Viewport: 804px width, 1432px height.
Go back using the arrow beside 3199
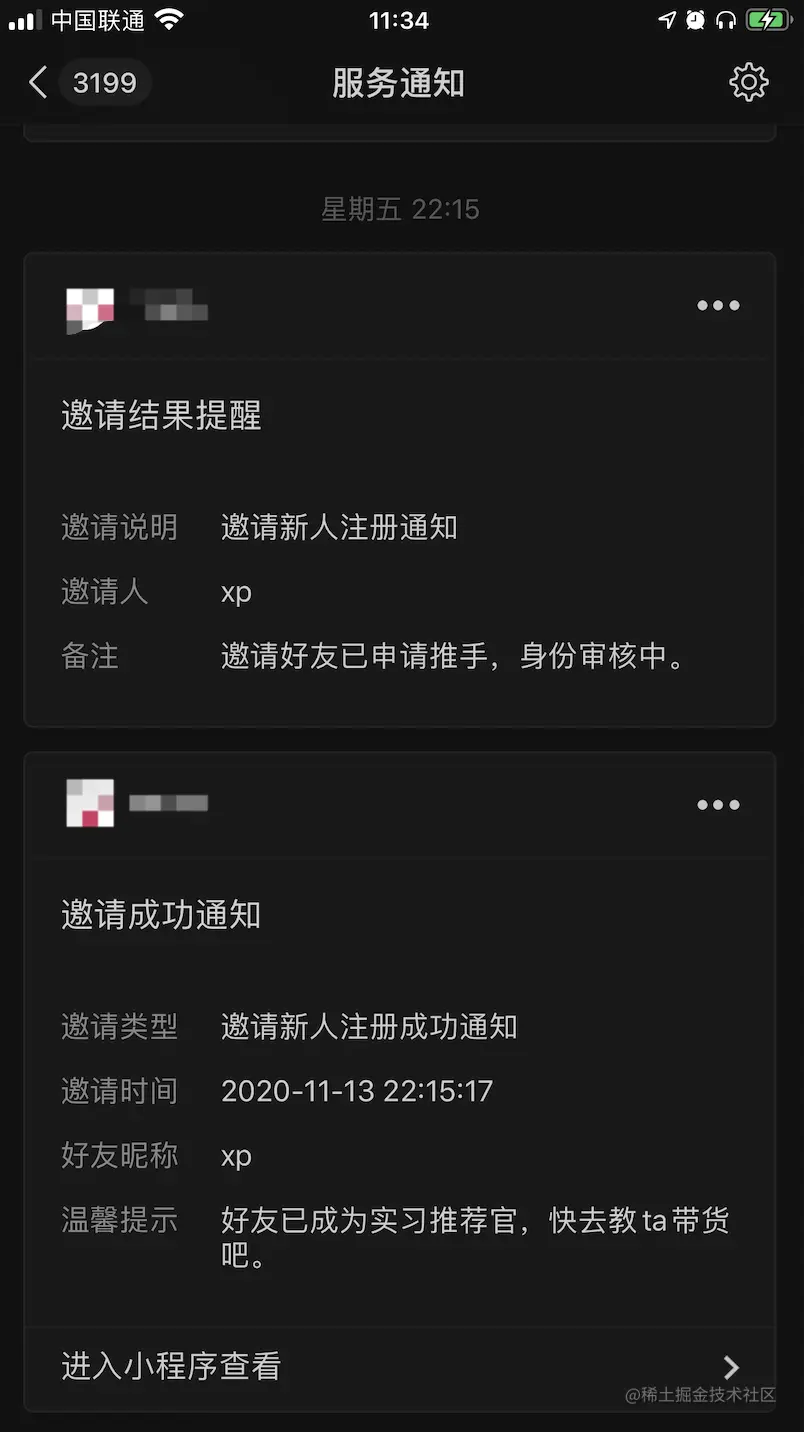(38, 82)
